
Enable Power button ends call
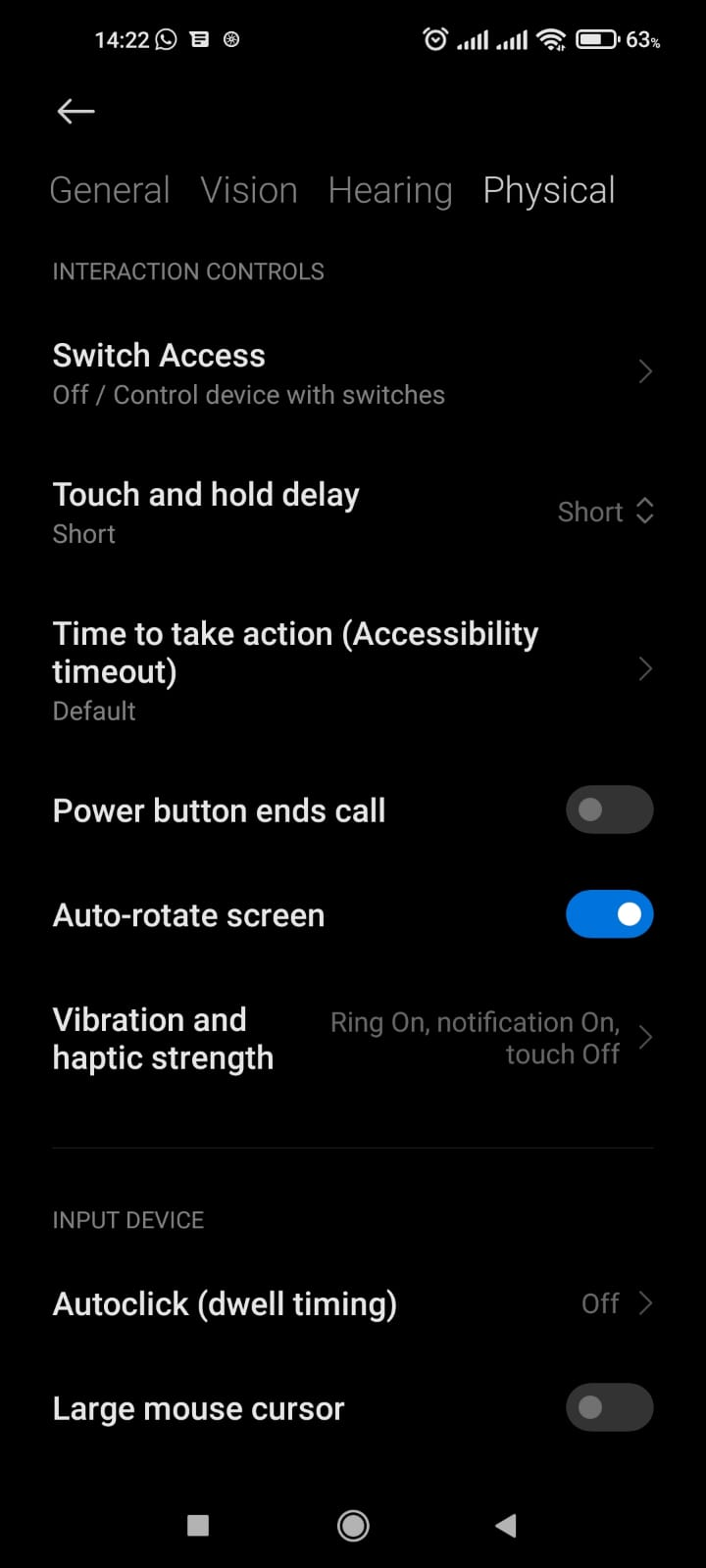click(x=609, y=809)
